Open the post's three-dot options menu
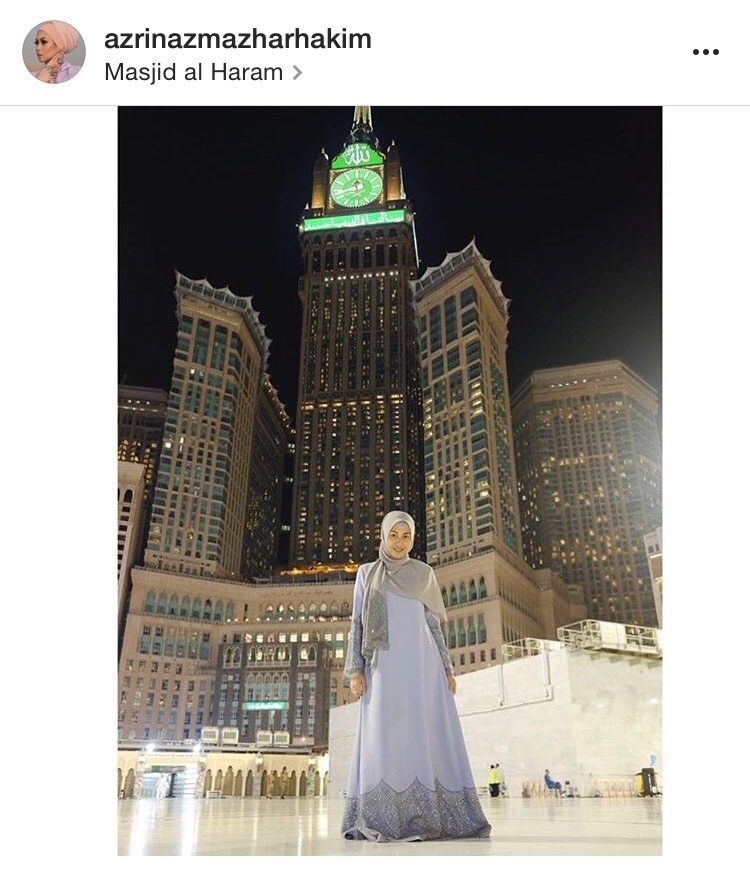 click(x=705, y=52)
